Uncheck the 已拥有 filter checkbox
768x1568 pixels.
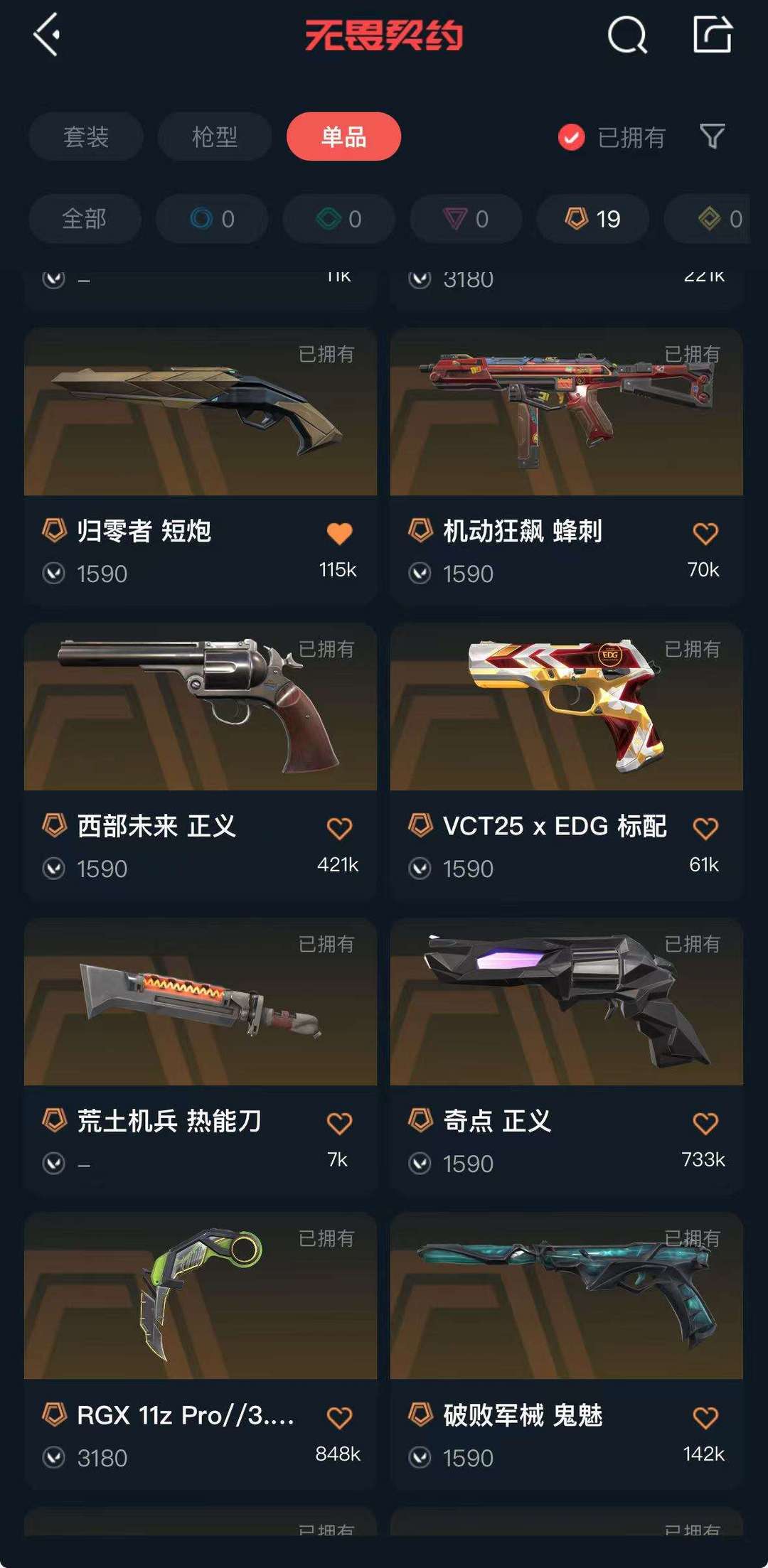coord(571,137)
